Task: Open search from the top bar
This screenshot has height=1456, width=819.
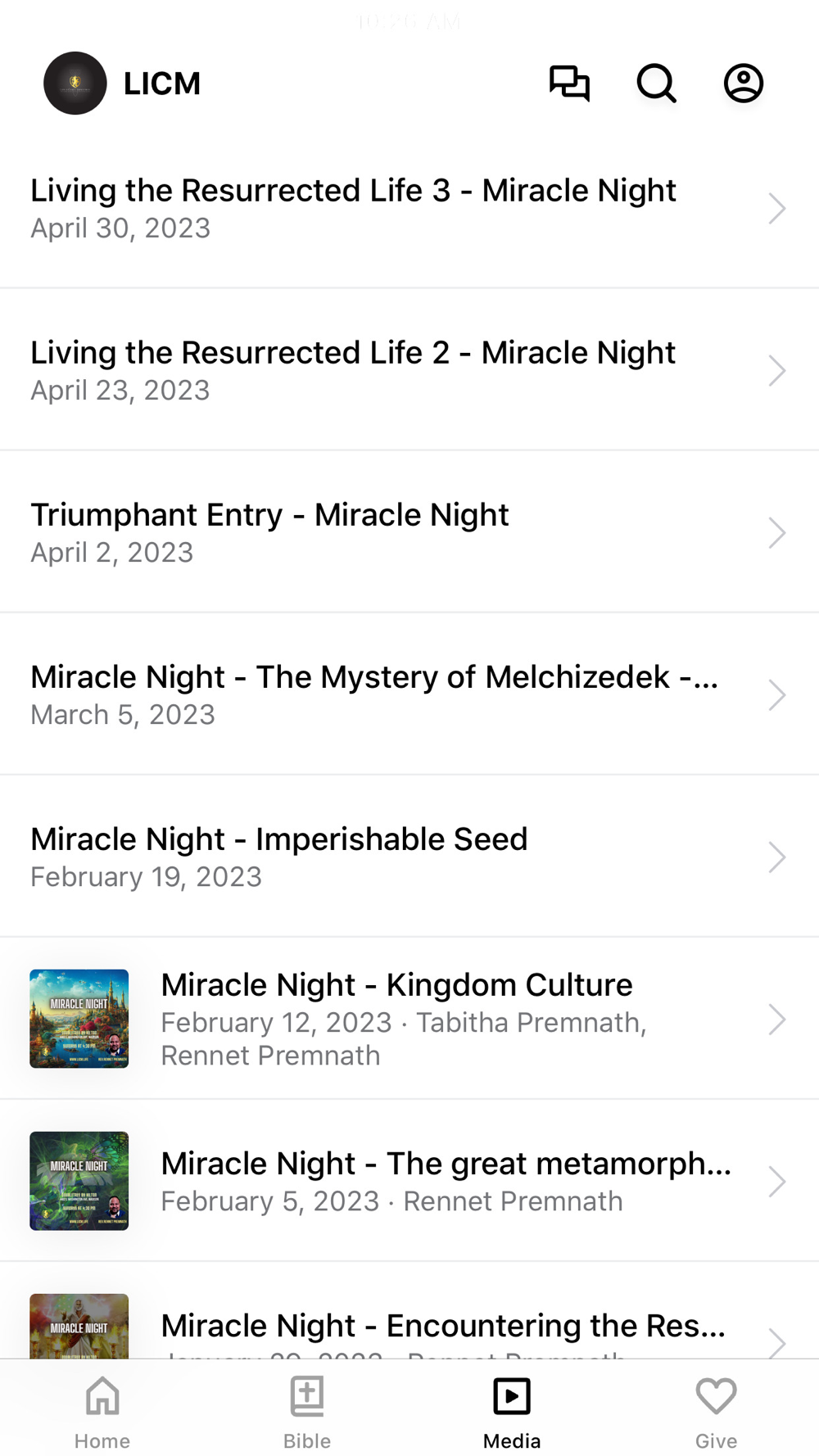Action: pos(656,84)
